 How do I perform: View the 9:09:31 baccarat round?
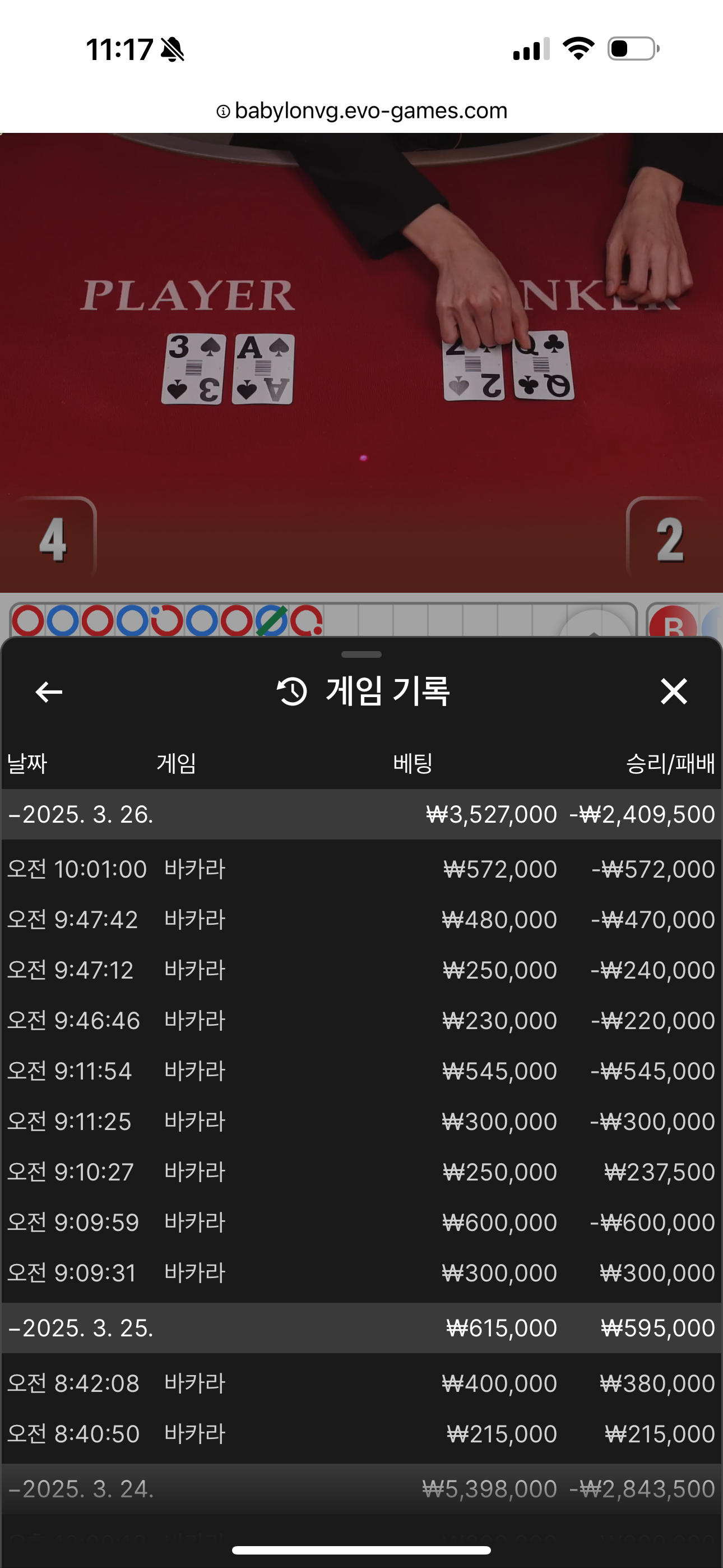pos(361,1274)
